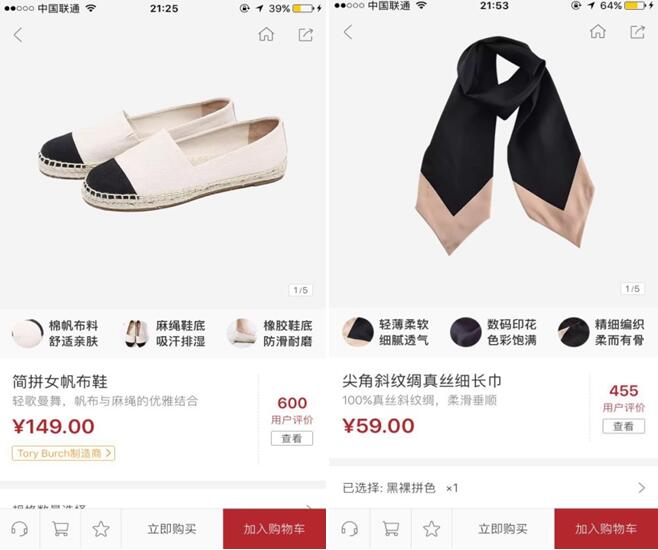Viewport: 658px width, 550px height.
Task: Go back from the canvas shoes page
Action: [x=18, y=35]
